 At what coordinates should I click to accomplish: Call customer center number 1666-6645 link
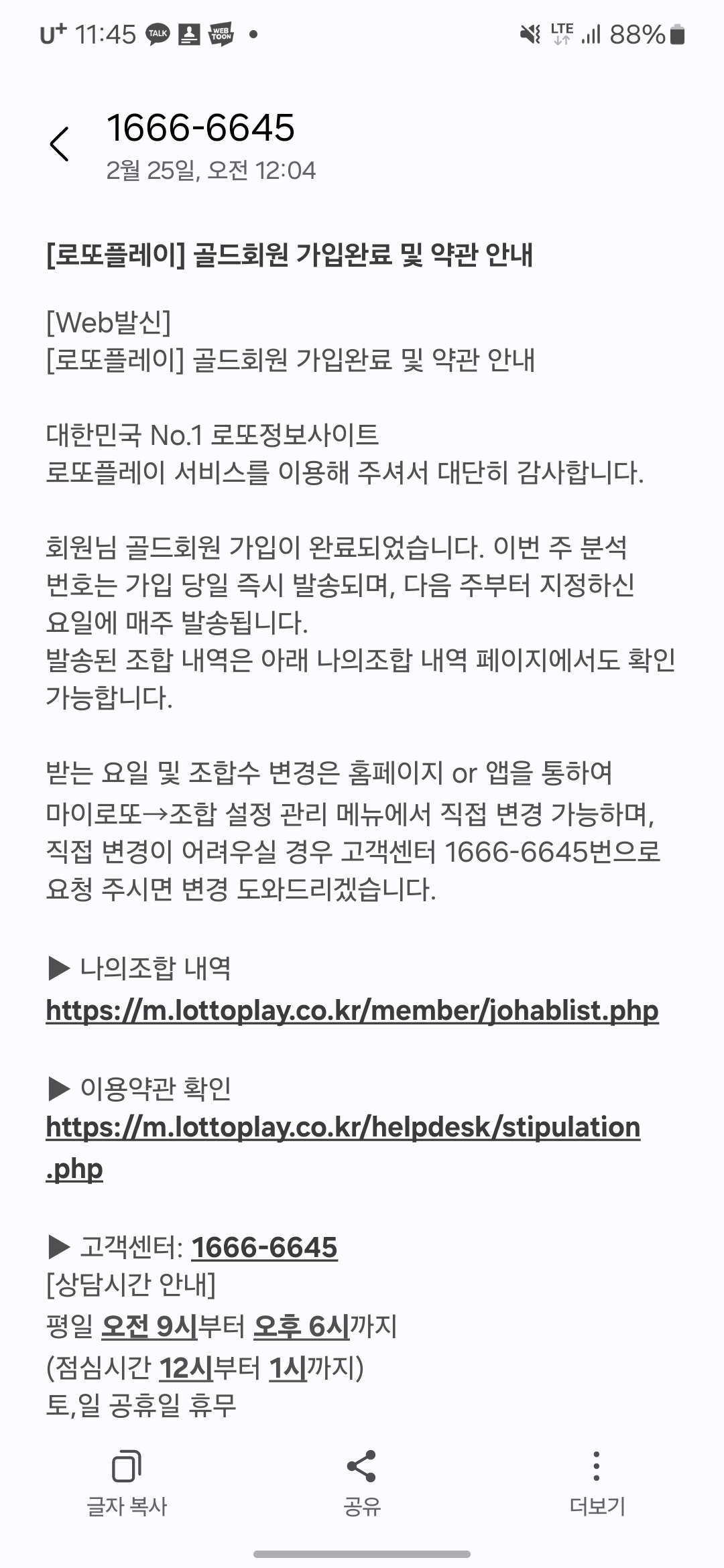pos(264,1248)
